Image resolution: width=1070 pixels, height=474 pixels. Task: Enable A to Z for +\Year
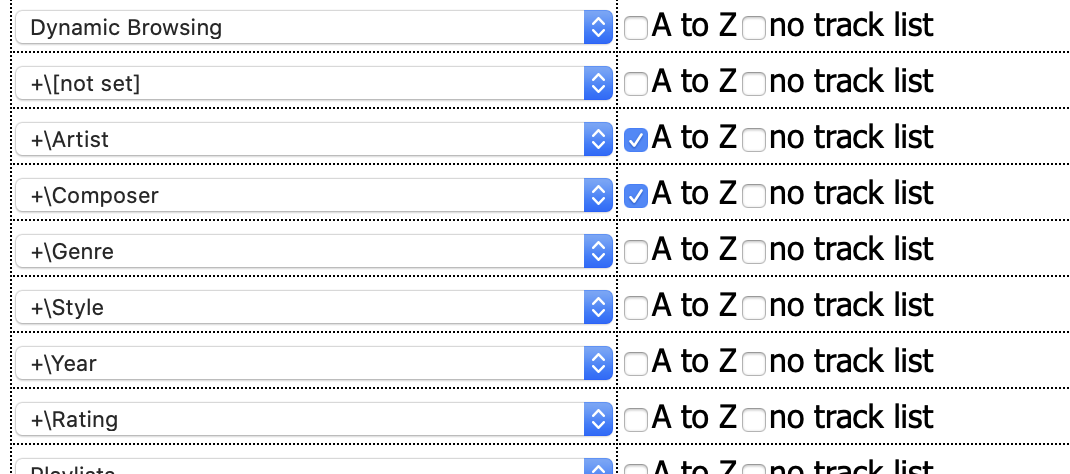pos(635,364)
